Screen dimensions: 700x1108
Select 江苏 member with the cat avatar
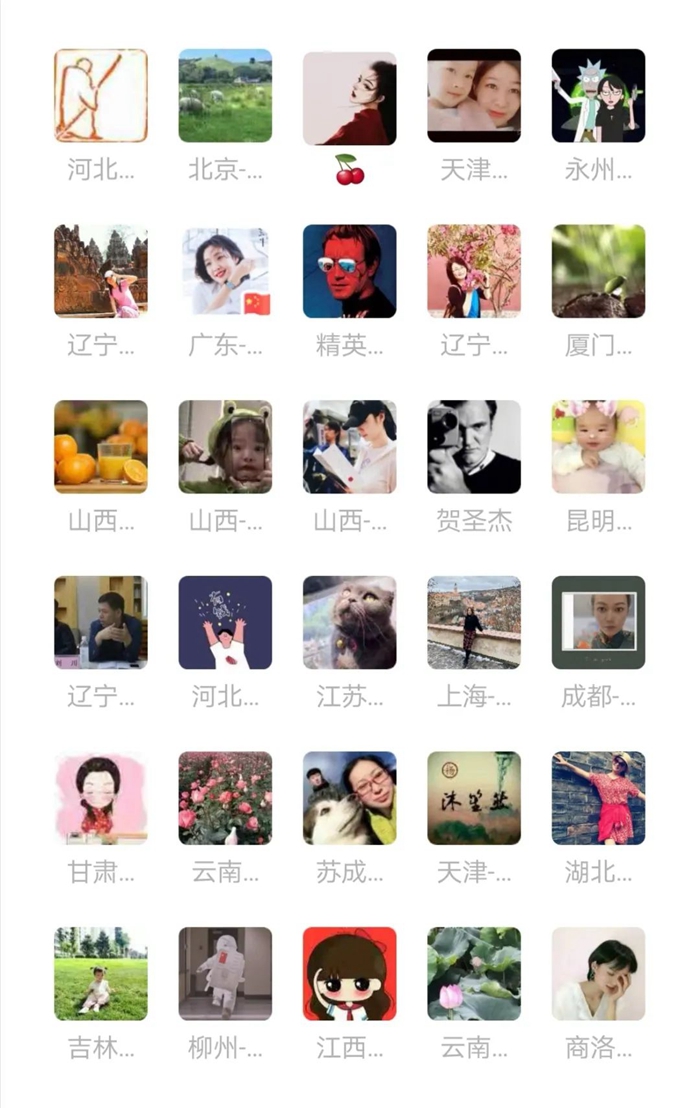tap(349, 622)
